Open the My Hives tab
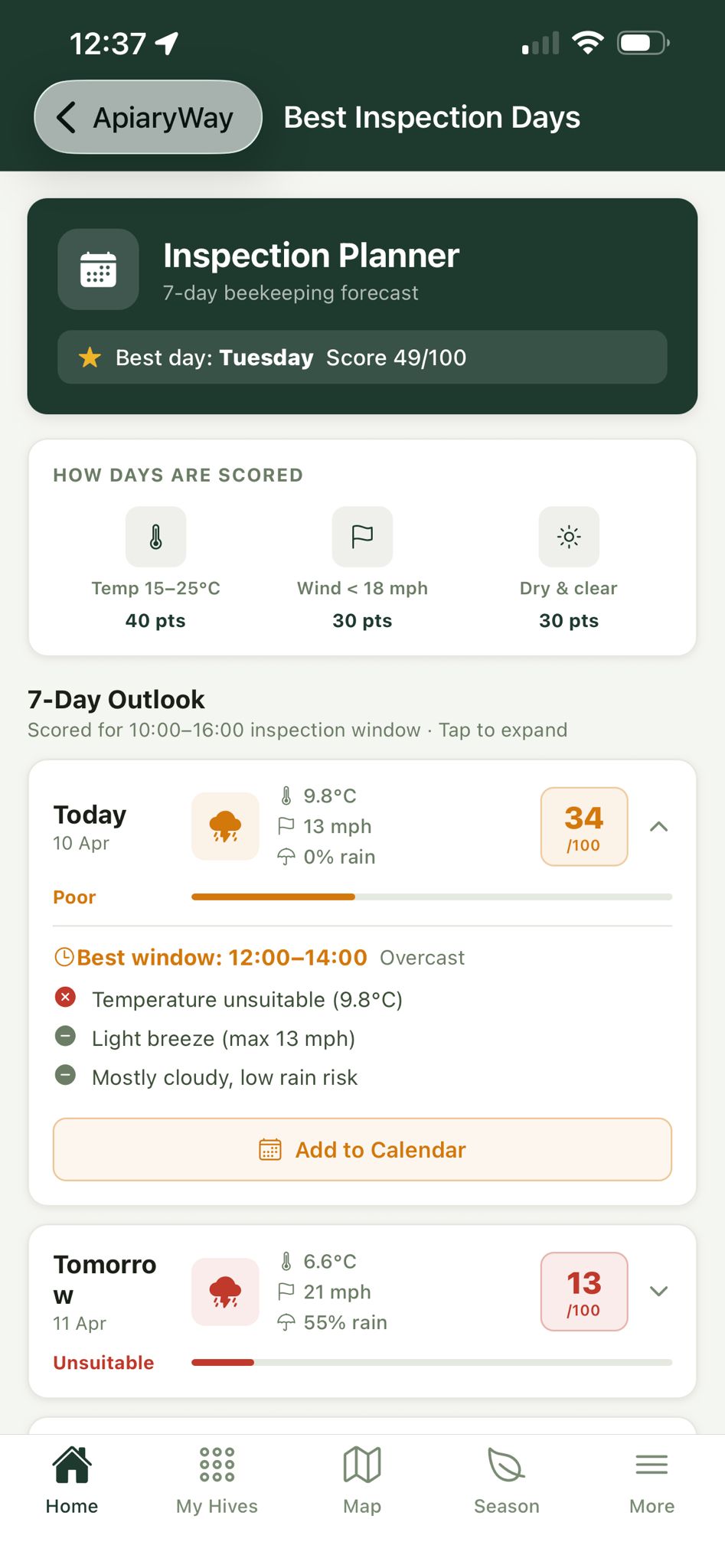Screen dimensions: 725x1568 (x=217, y=1481)
